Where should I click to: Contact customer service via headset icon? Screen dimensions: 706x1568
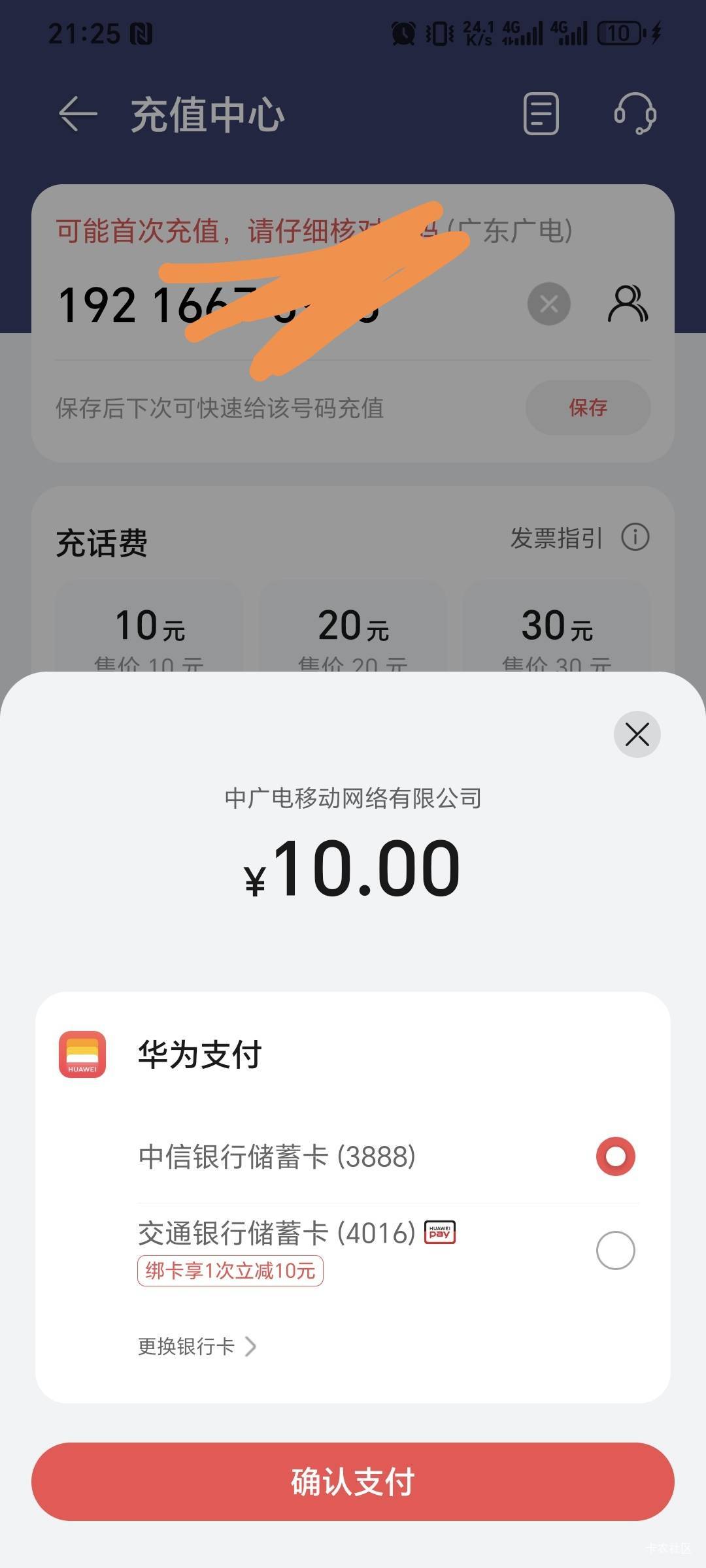click(x=635, y=114)
